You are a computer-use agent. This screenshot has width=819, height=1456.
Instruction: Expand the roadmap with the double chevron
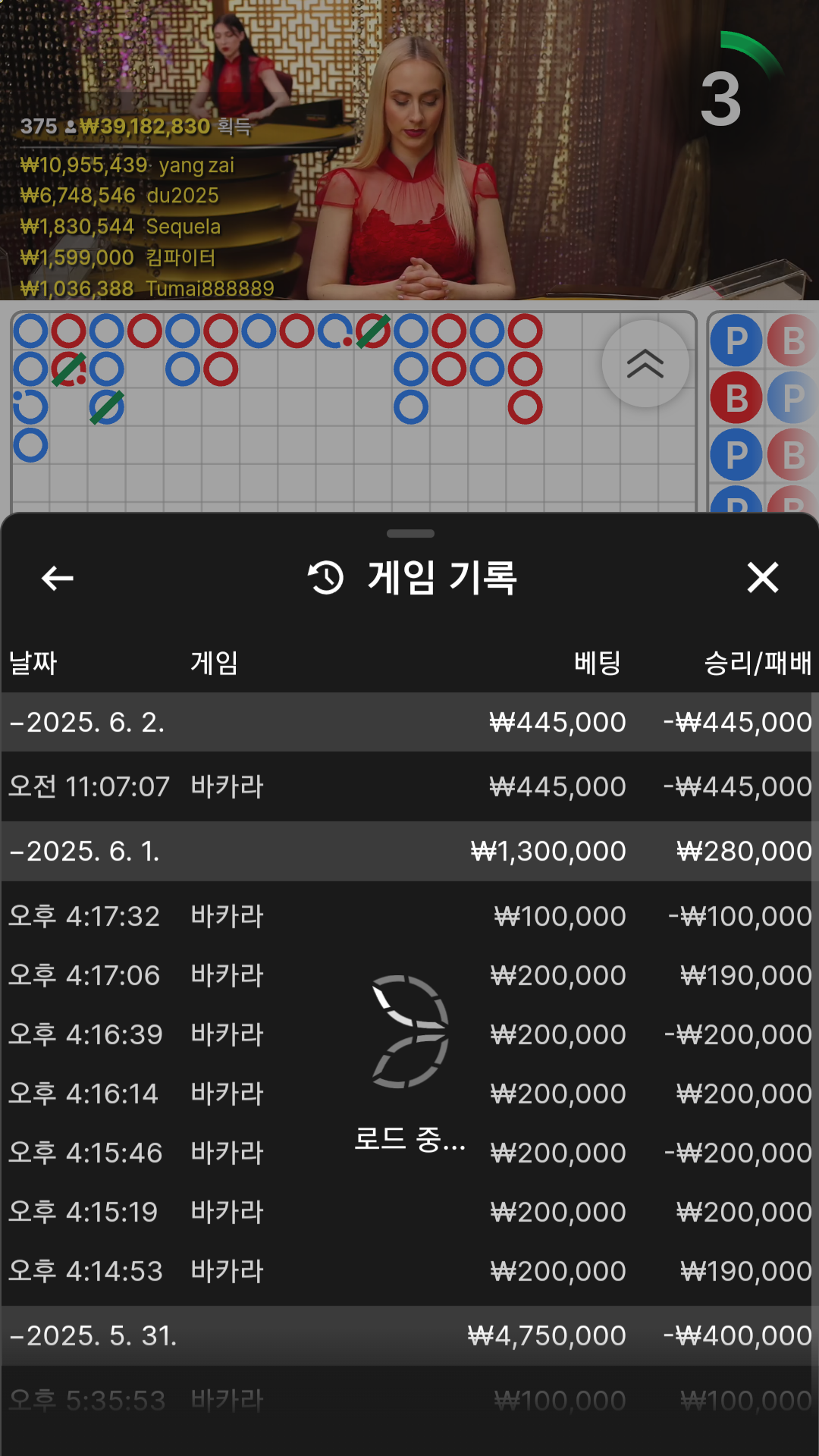pyautogui.click(x=645, y=364)
